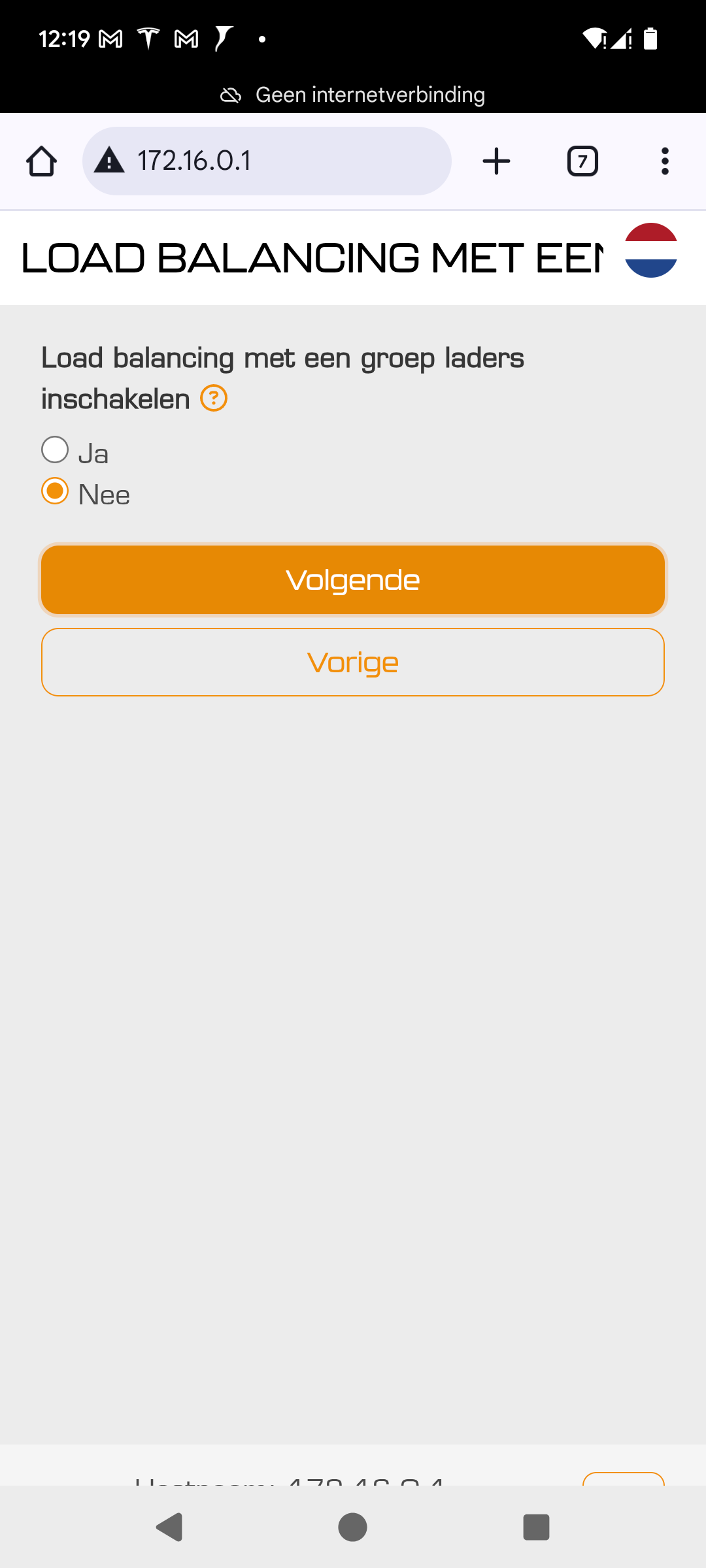
Task: Open the browser home page
Action: coord(41,161)
